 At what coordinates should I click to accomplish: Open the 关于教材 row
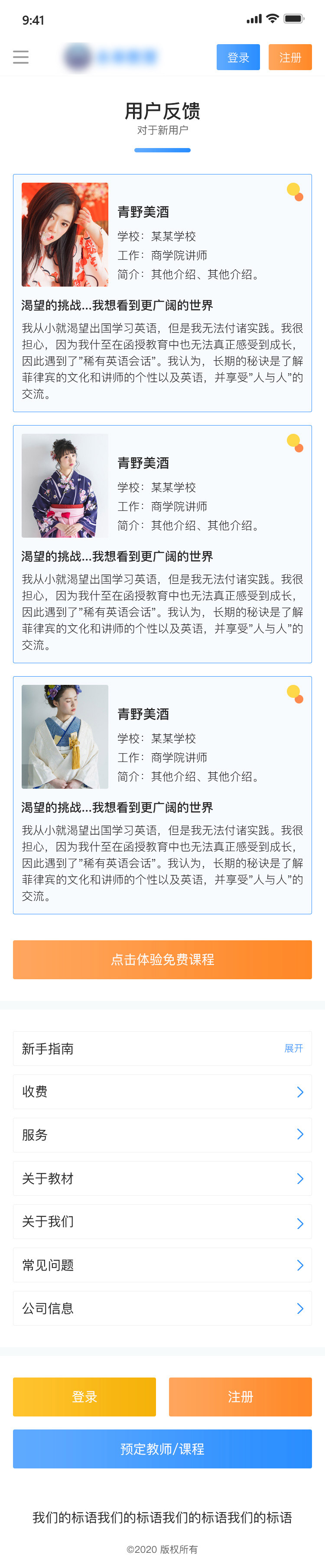coord(162,1178)
